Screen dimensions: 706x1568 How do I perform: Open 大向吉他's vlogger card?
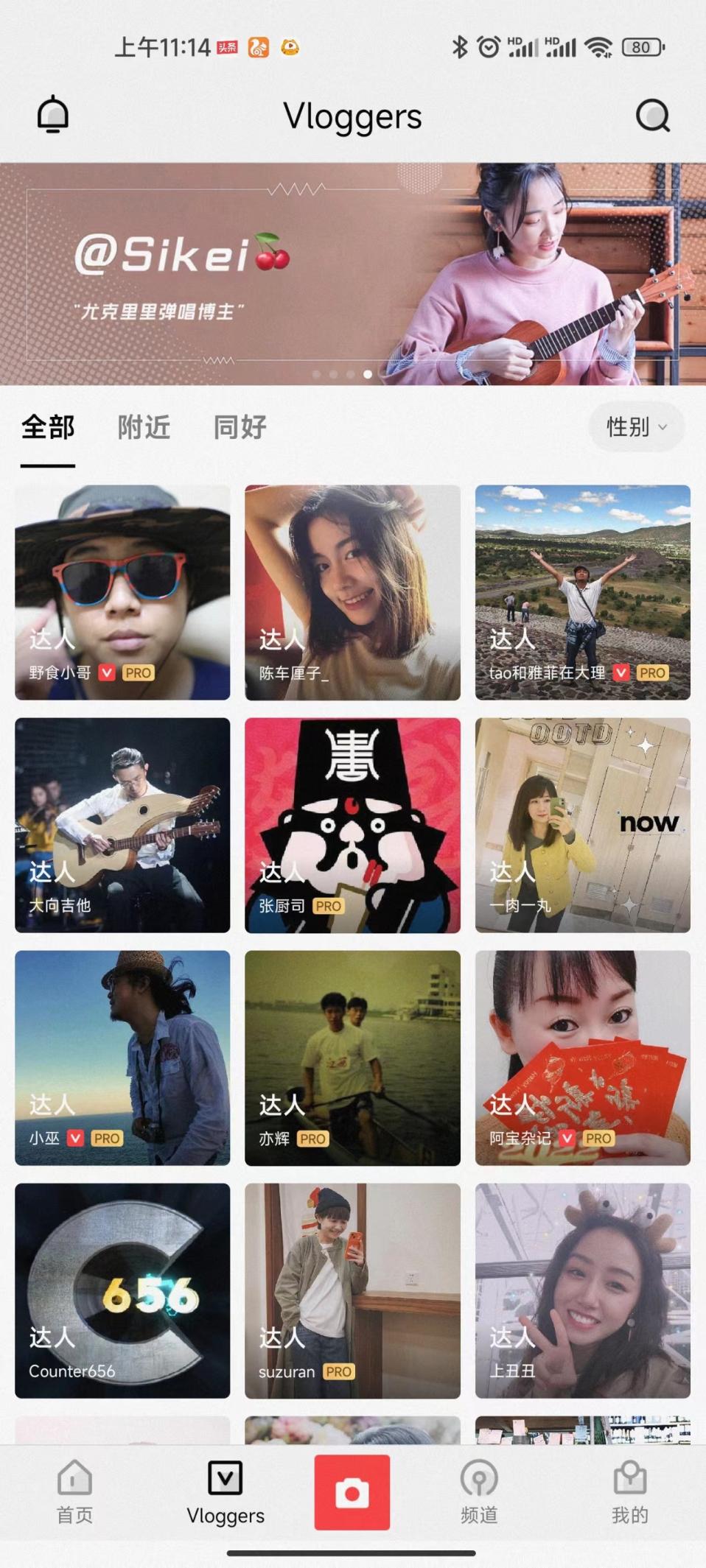point(122,825)
